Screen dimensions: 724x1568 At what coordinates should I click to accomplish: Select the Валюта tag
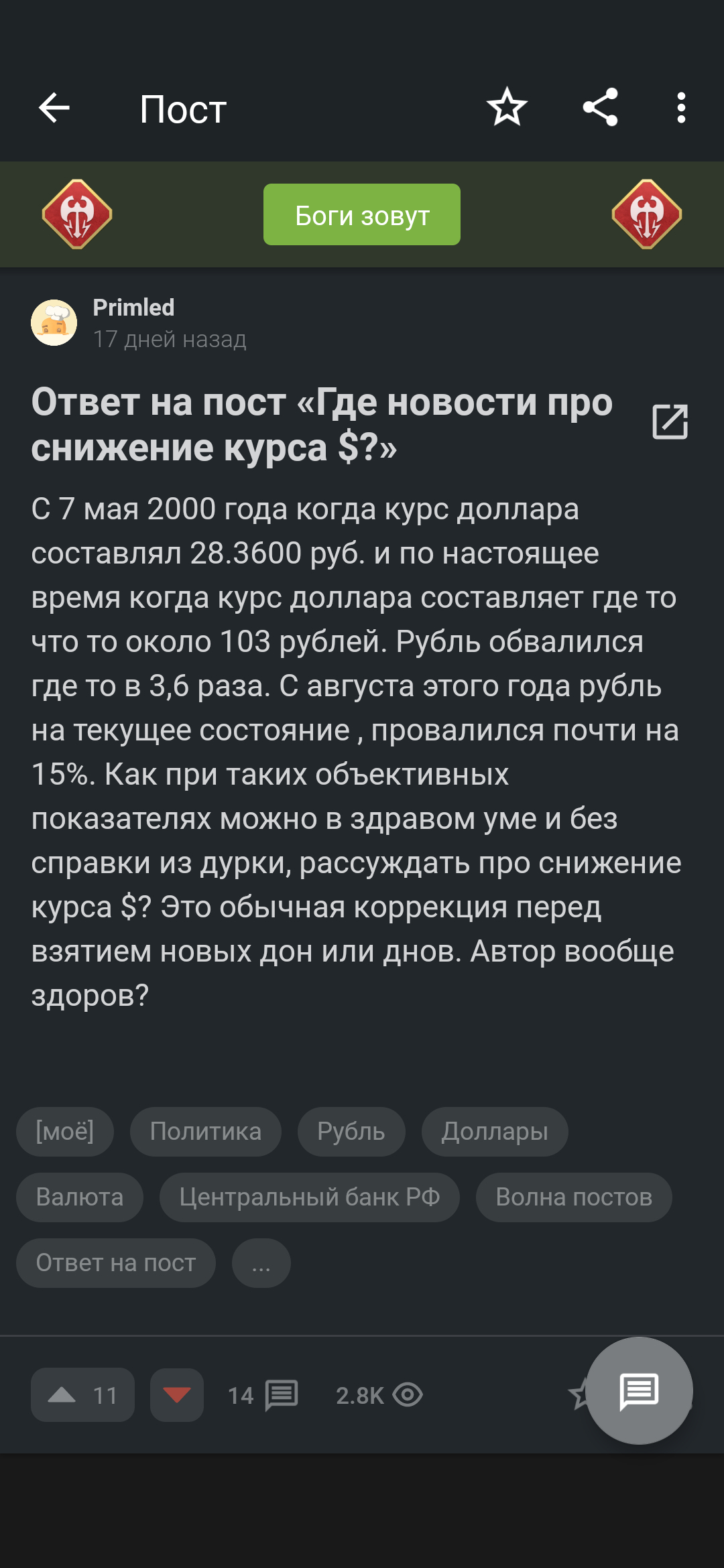click(80, 1197)
